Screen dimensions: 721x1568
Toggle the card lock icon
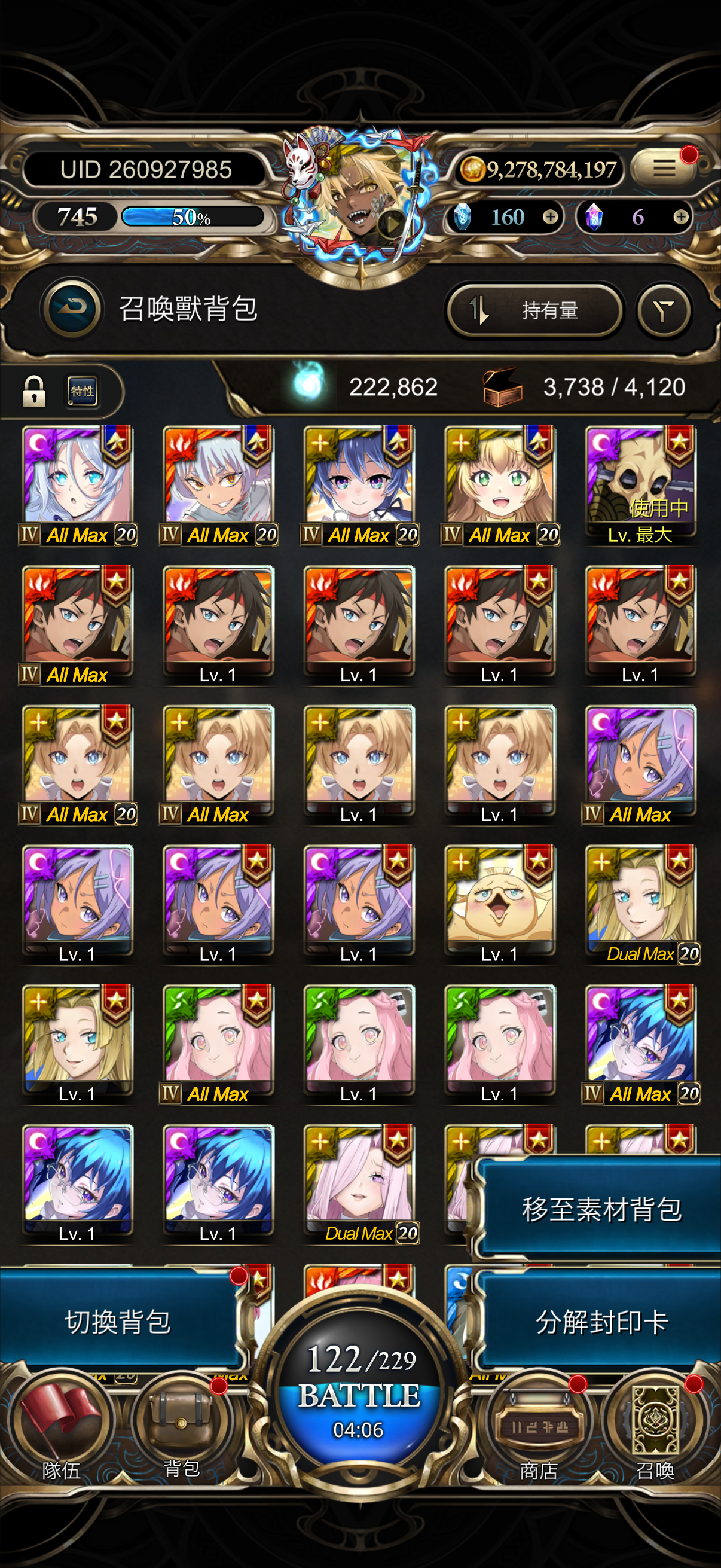[x=34, y=391]
